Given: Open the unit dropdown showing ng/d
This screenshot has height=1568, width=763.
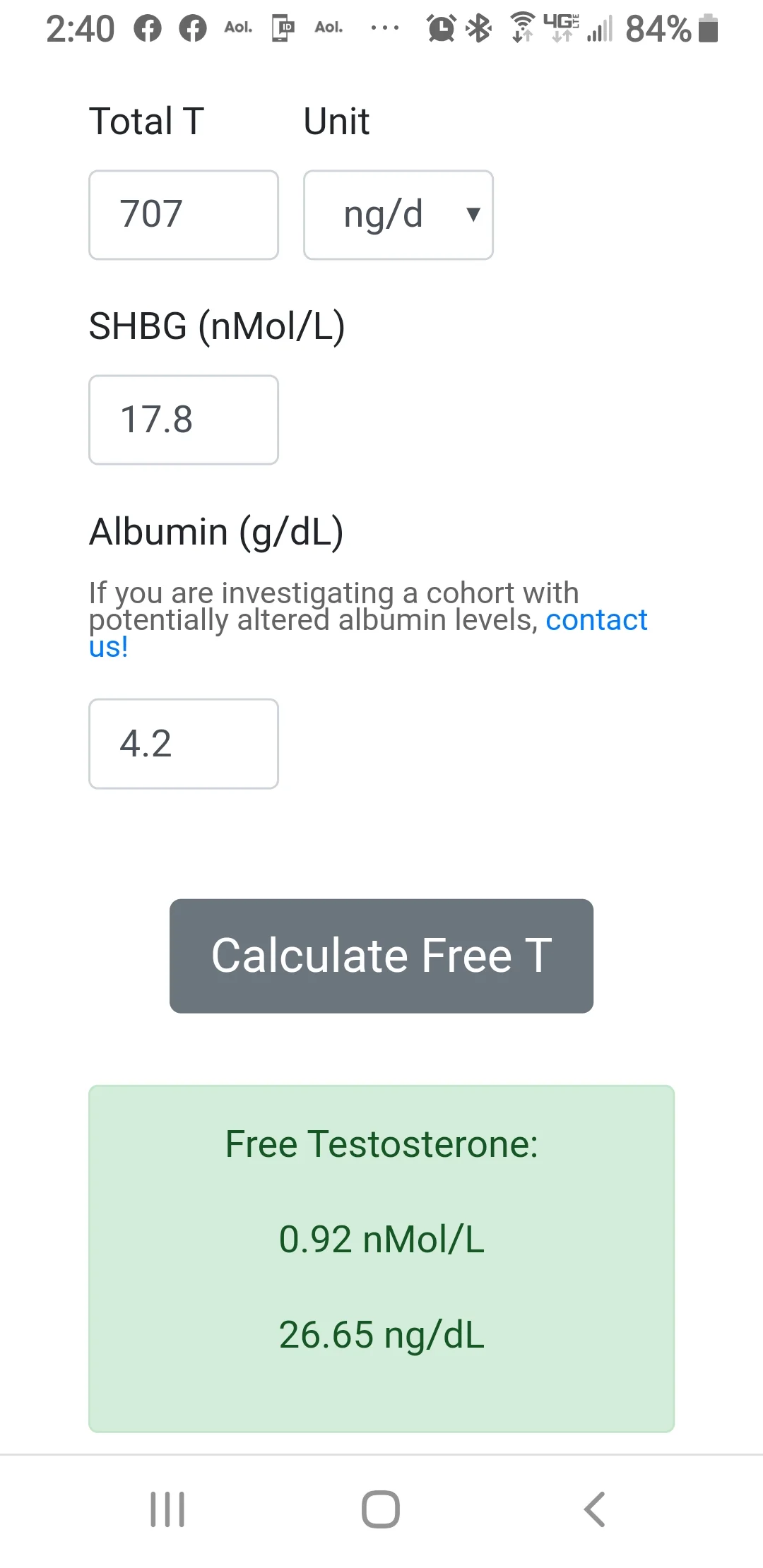Looking at the screenshot, I should (x=398, y=215).
